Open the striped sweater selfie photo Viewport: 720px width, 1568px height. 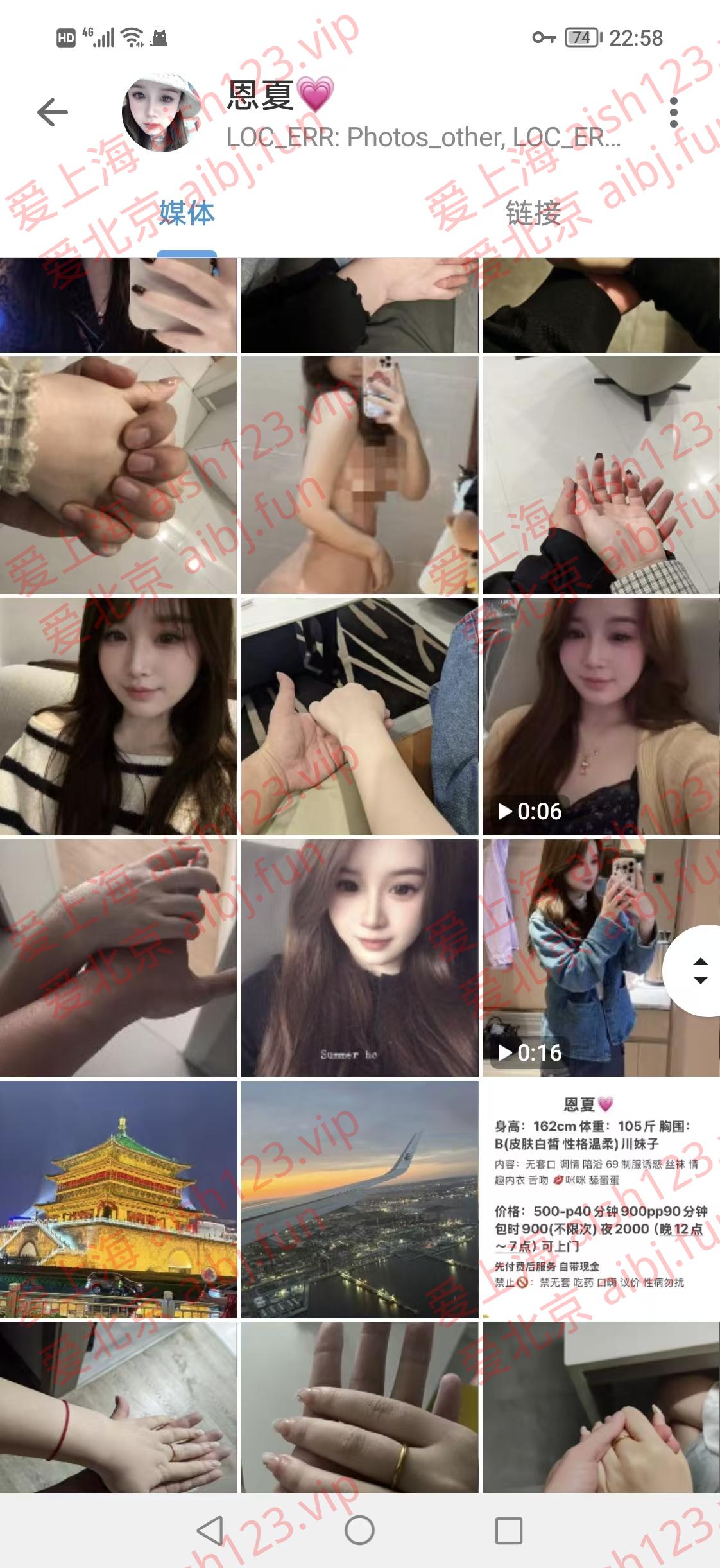pyautogui.click(x=118, y=716)
